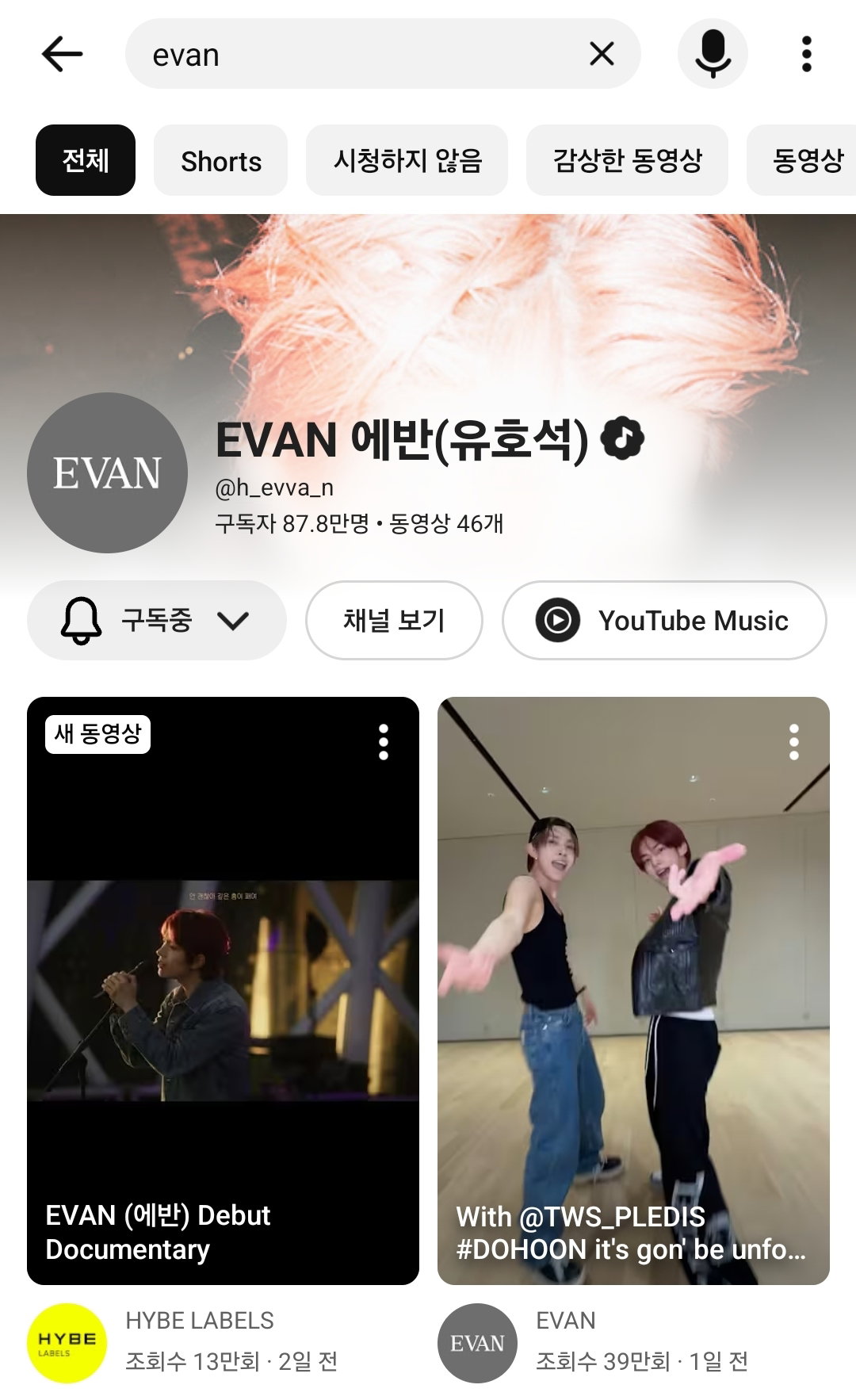The width and height of the screenshot is (856, 1400).
Task: Filter by 감상한 동영상 chip
Action: pos(627,160)
